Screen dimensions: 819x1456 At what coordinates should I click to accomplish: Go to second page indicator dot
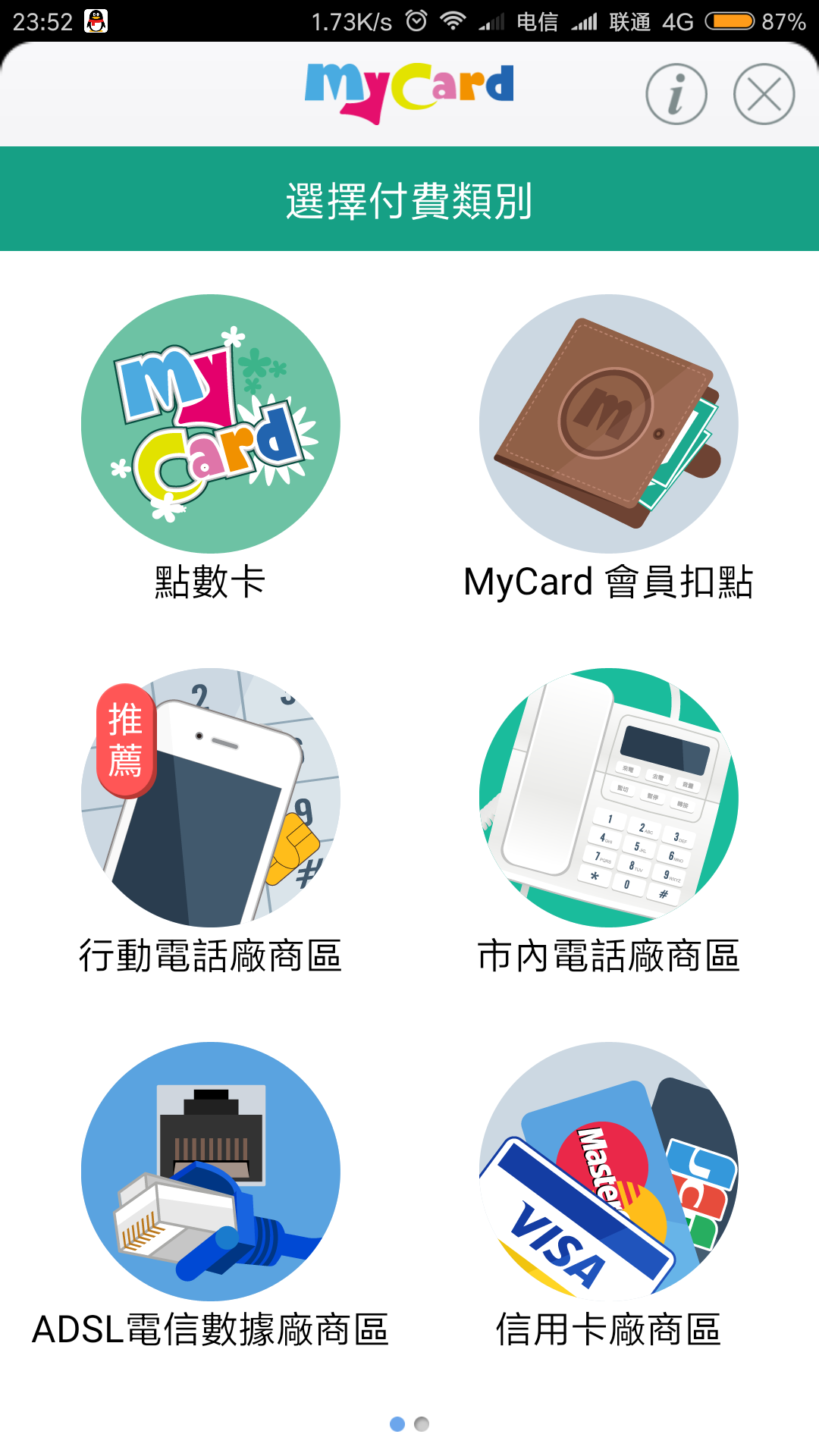(x=422, y=1424)
